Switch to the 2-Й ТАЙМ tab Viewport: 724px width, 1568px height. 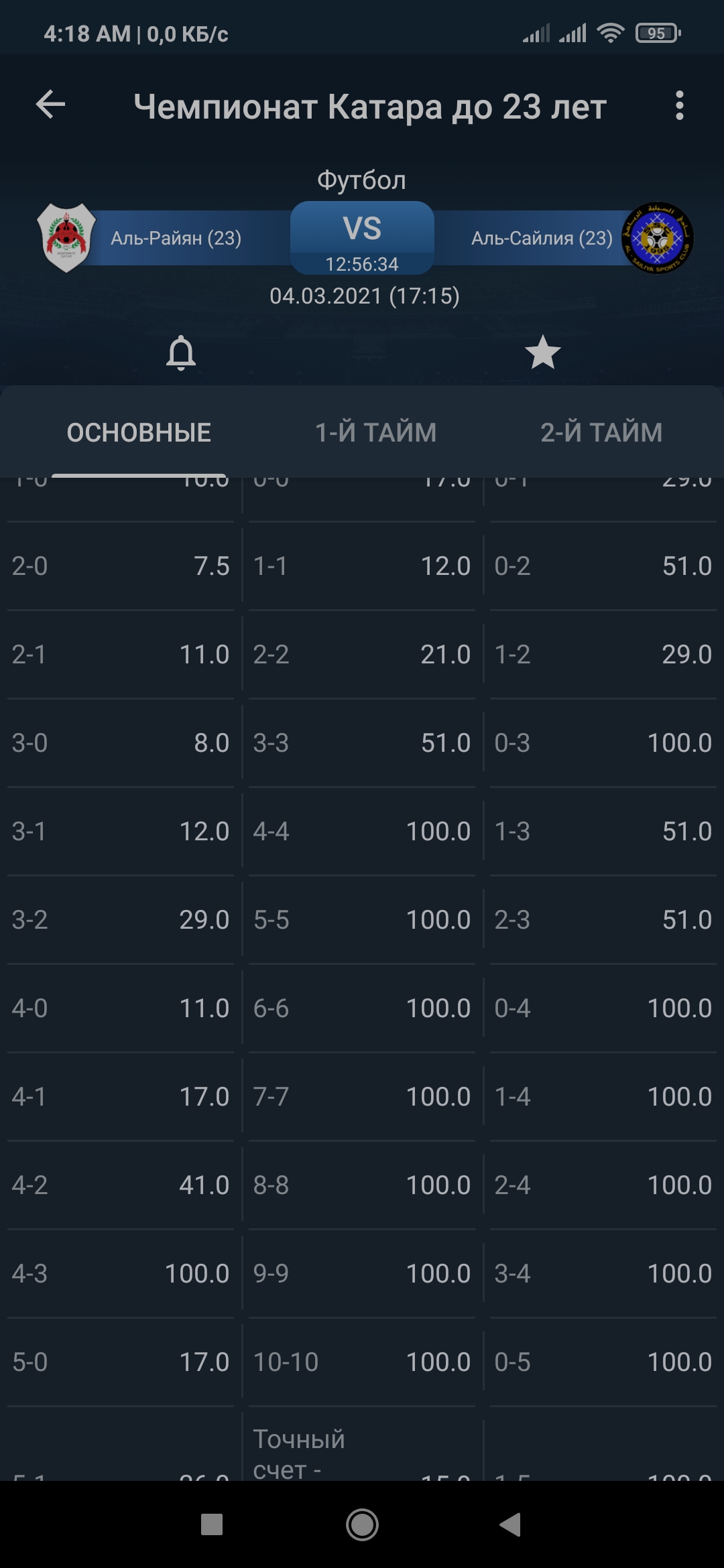pyautogui.click(x=601, y=432)
